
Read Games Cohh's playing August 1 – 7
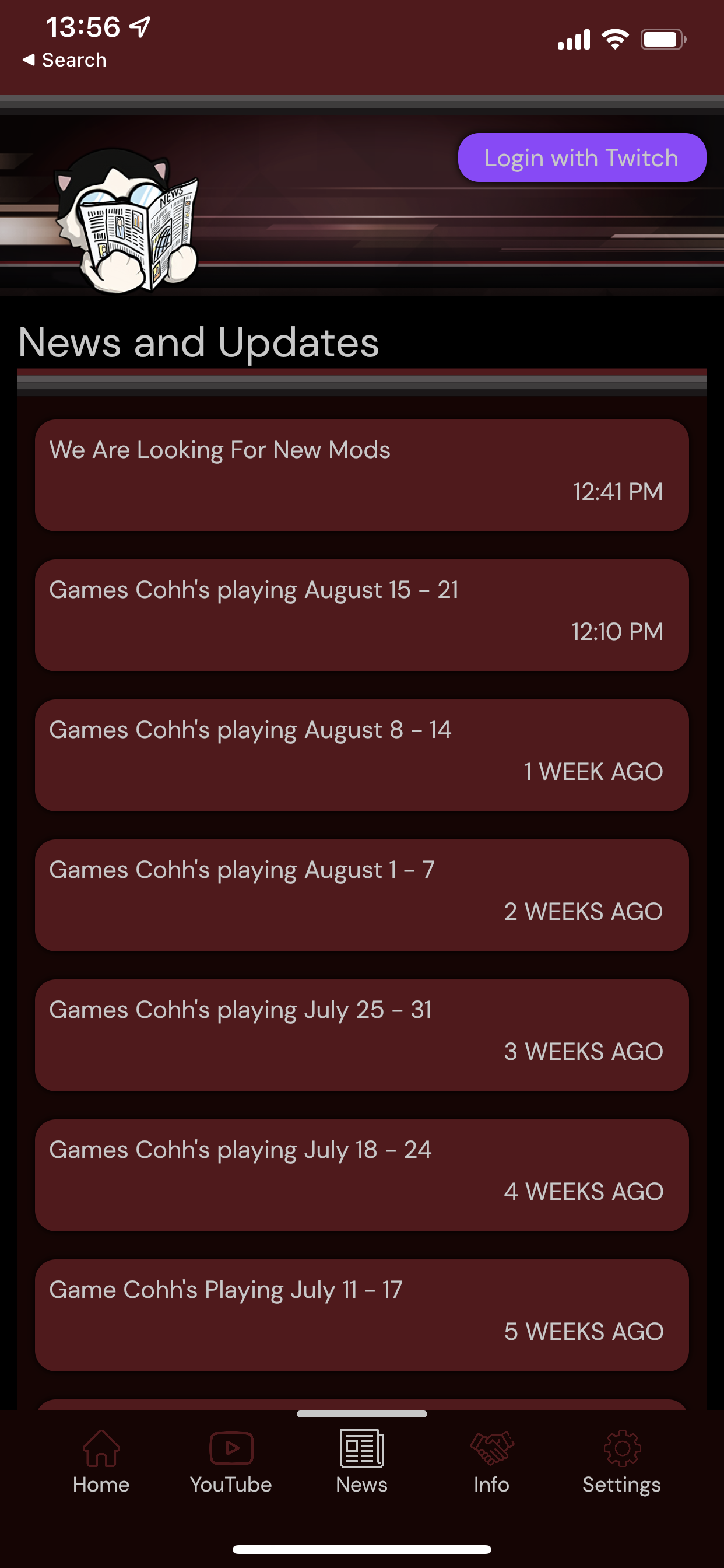[x=361, y=895]
